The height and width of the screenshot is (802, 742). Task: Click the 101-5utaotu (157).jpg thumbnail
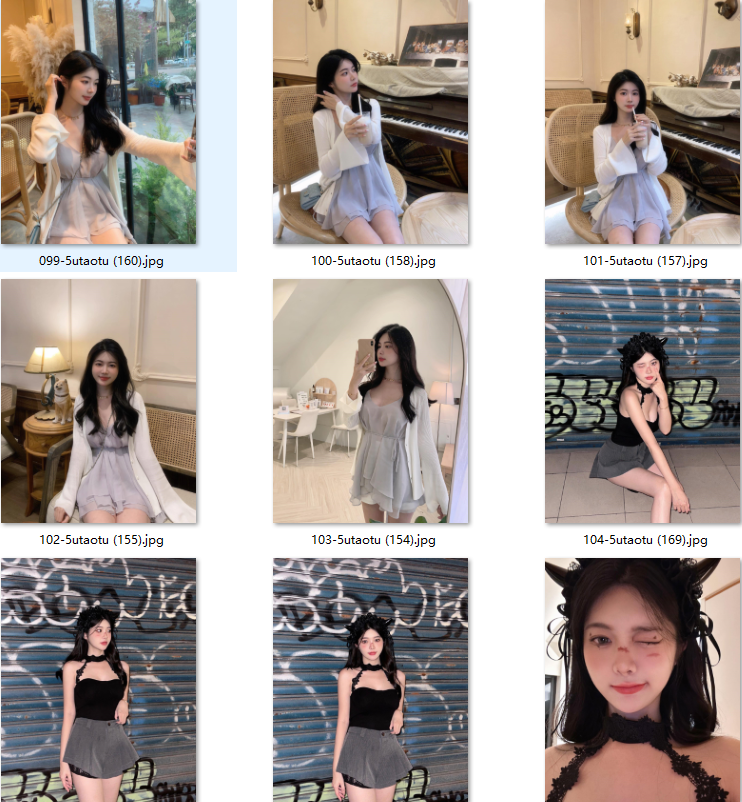point(643,122)
